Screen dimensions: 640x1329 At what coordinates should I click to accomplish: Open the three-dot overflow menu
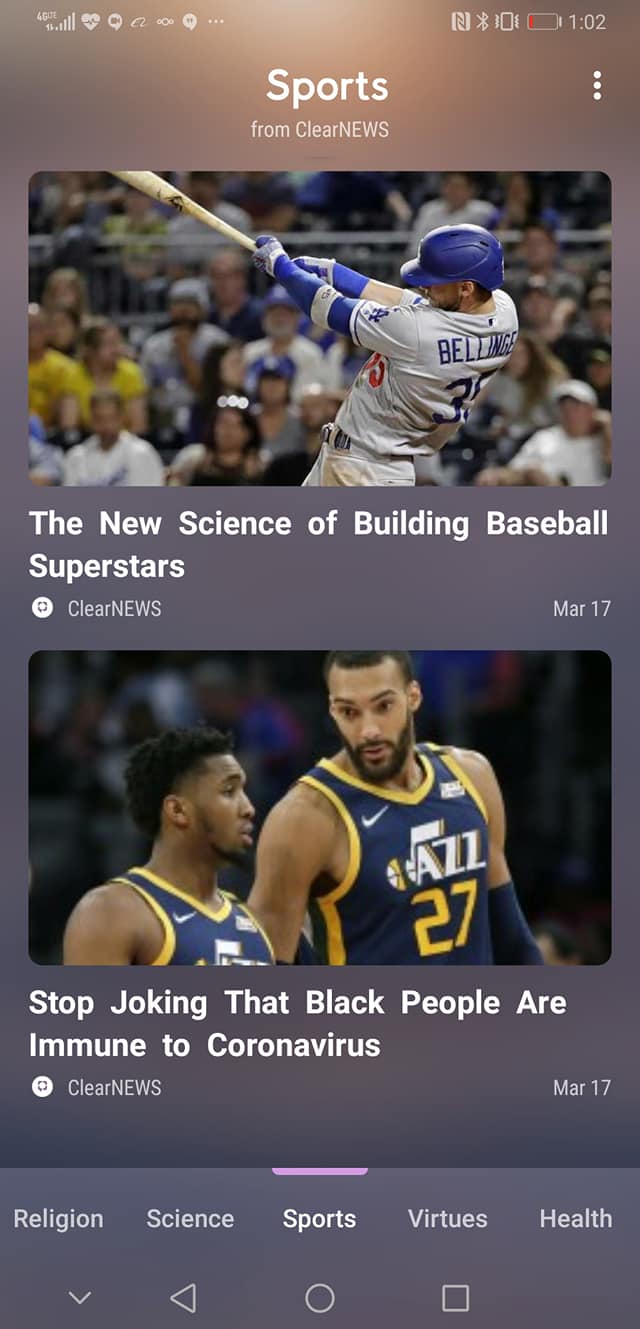point(597,86)
